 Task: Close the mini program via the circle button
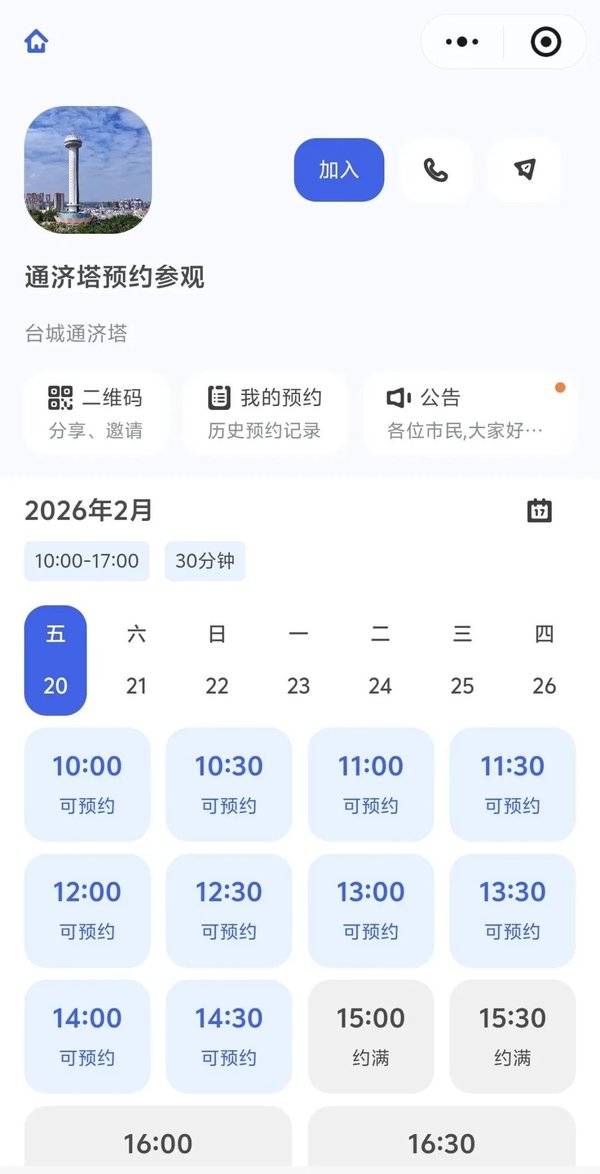[x=545, y=42]
